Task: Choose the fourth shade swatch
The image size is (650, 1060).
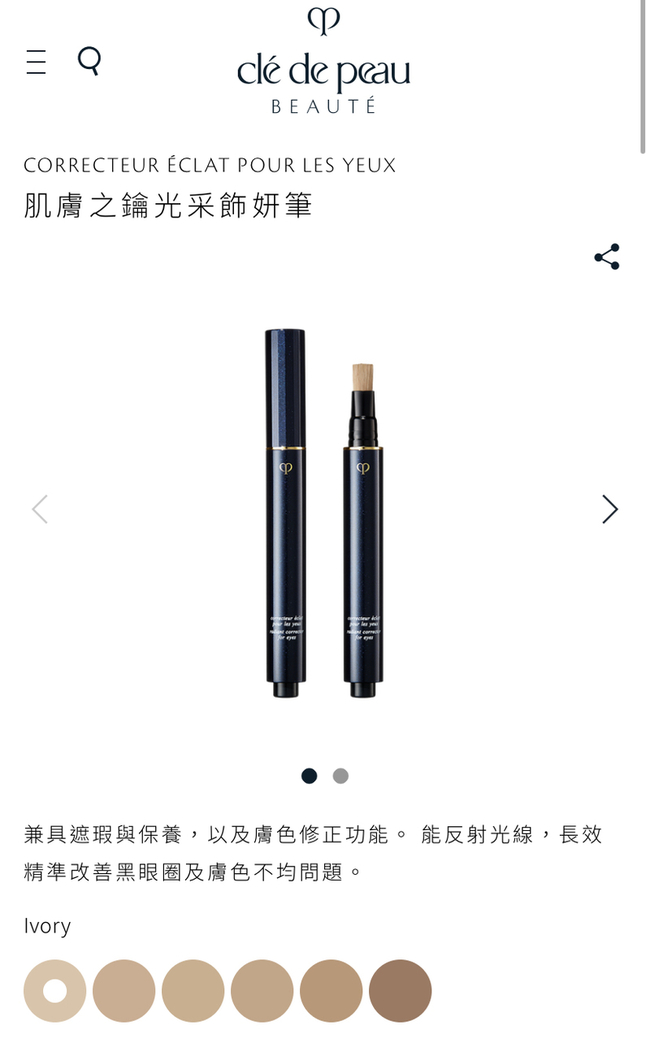Action: 262,990
